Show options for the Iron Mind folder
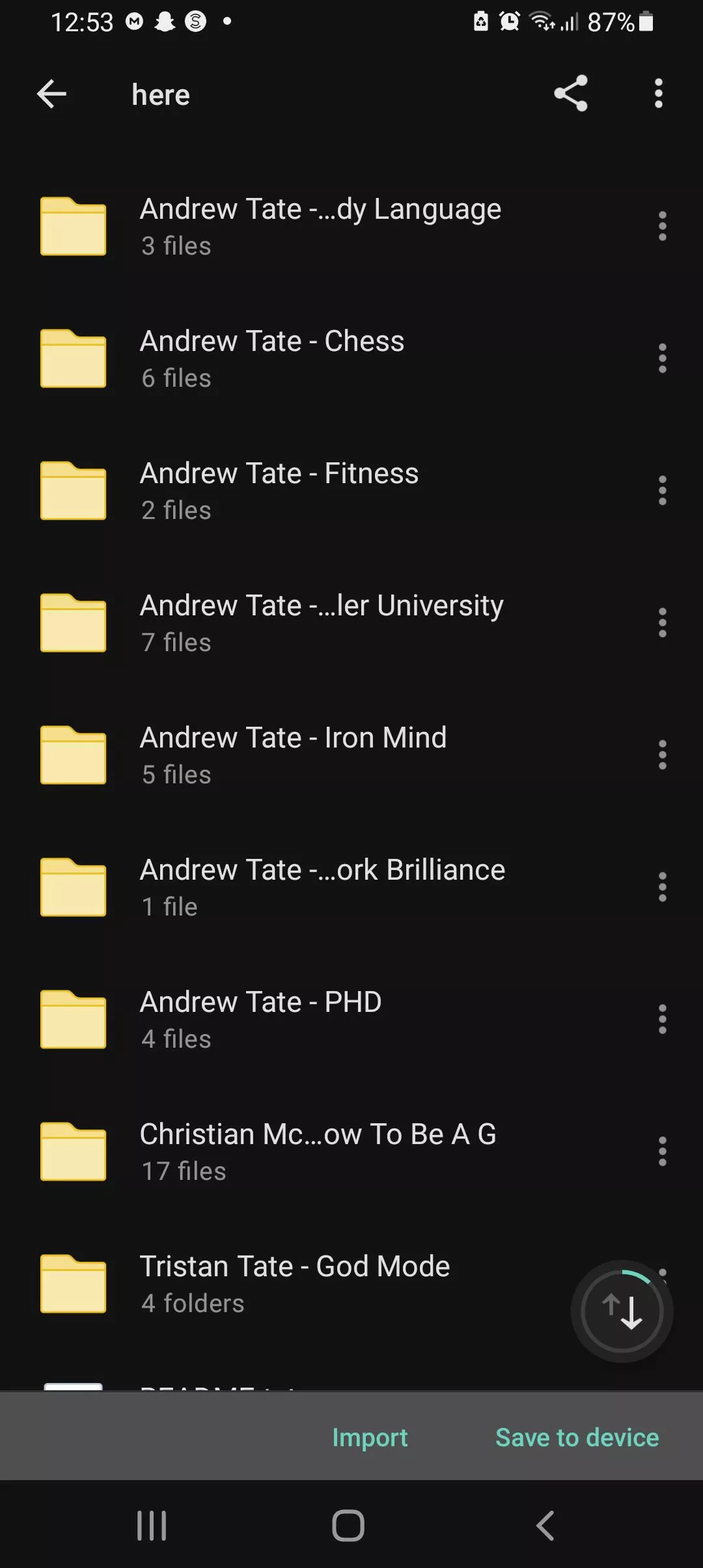This screenshot has height=1568, width=703. click(x=662, y=755)
